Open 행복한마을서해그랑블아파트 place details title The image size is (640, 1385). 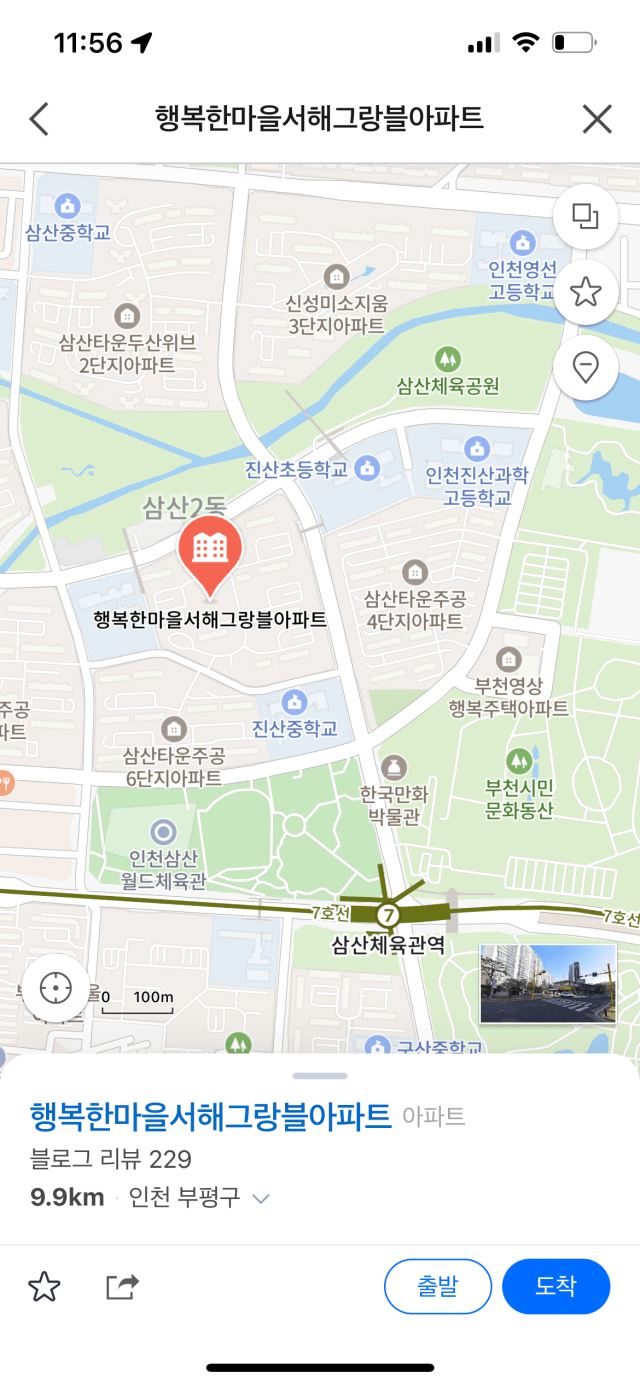click(211, 1116)
